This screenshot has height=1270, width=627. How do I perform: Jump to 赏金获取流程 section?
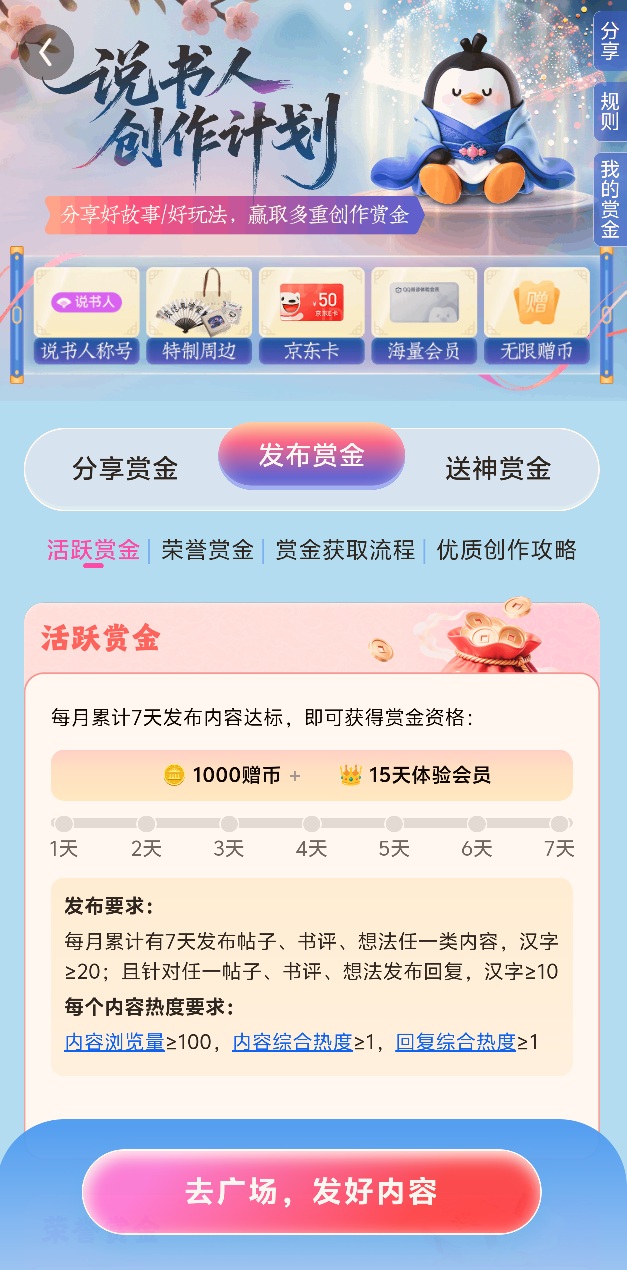tap(344, 550)
